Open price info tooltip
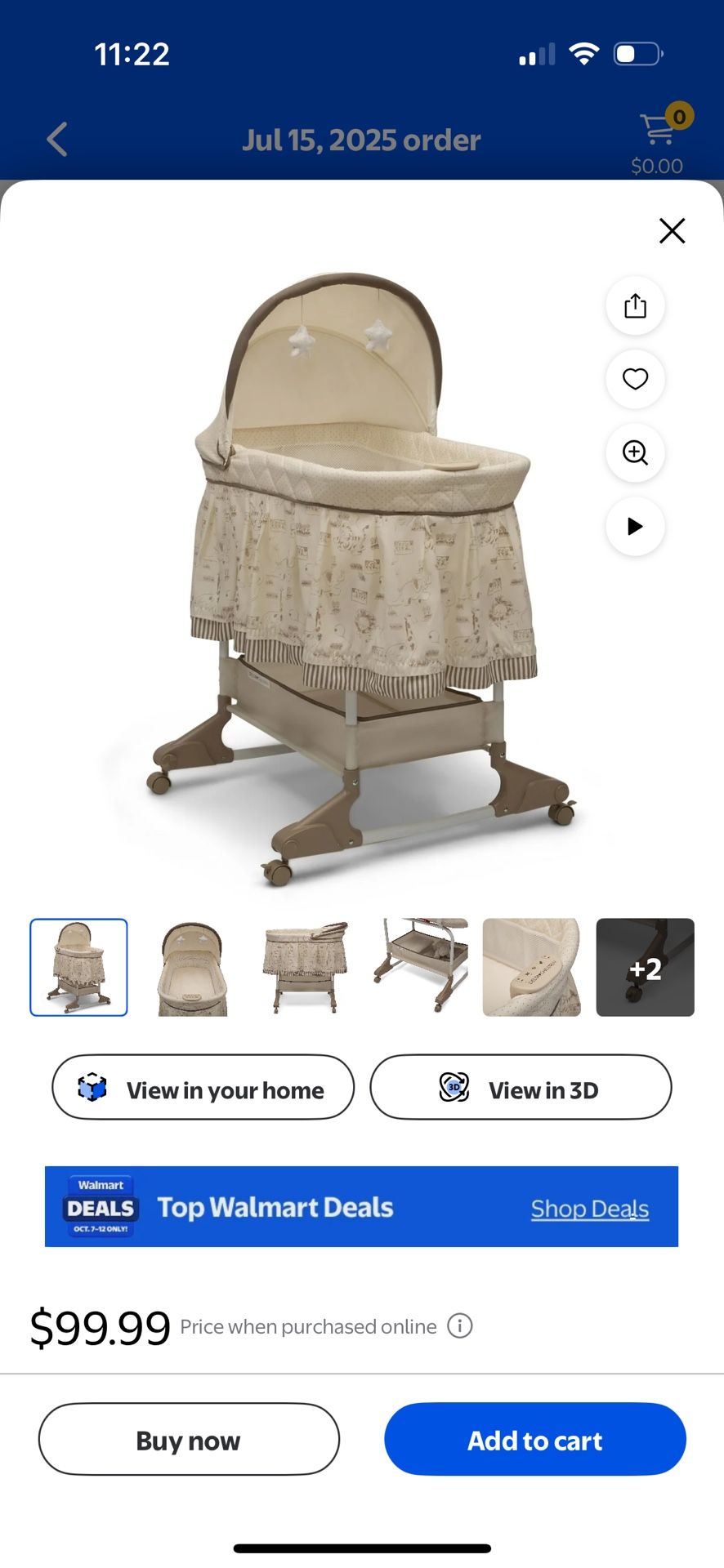The width and height of the screenshot is (724, 1568). click(x=460, y=1326)
